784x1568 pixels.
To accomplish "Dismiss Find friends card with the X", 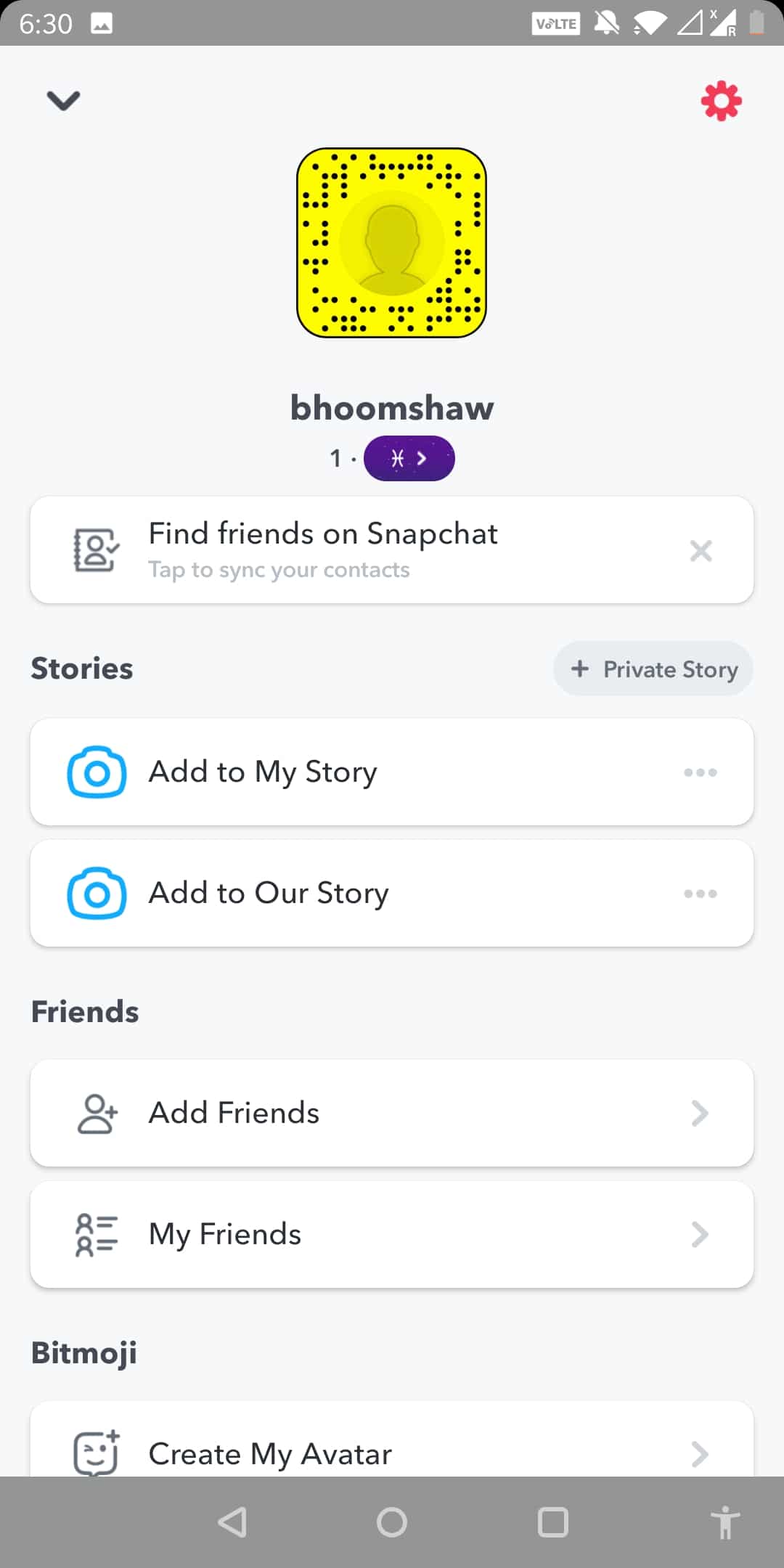I will pos(701,551).
